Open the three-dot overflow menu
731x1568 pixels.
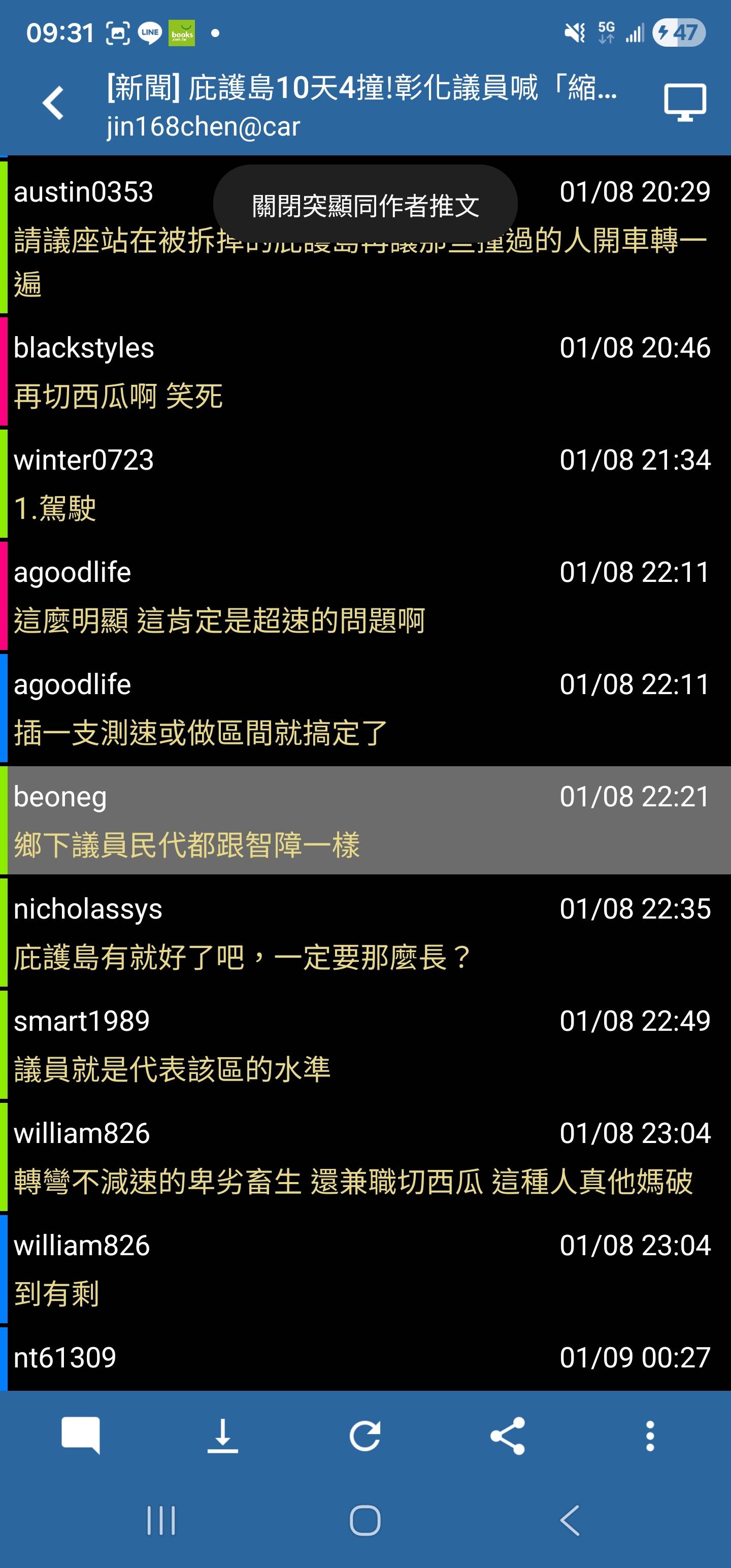click(650, 1436)
